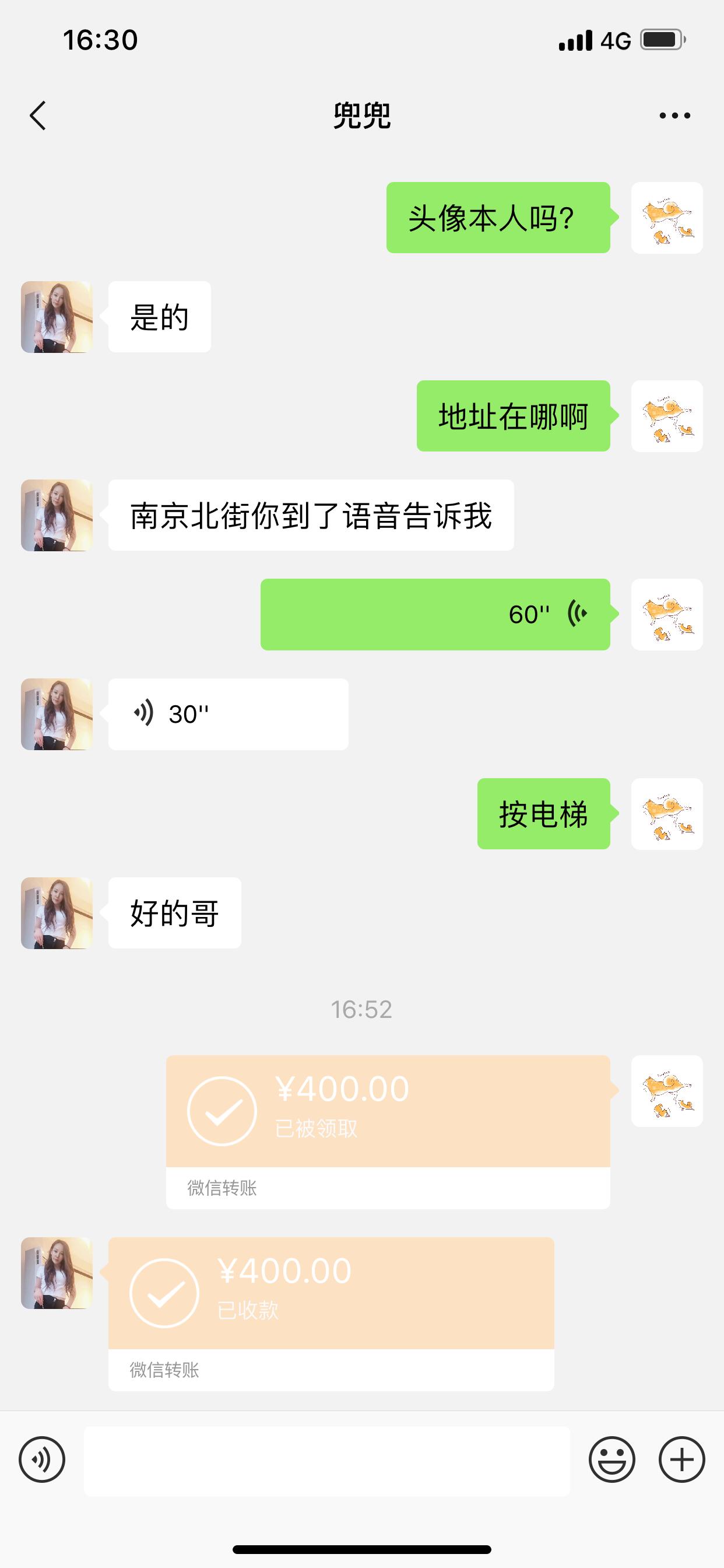This screenshot has height=1568, width=724.
Task: Open the three-dot chat info menu
Action: pyautogui.click(x=674, y=116)
